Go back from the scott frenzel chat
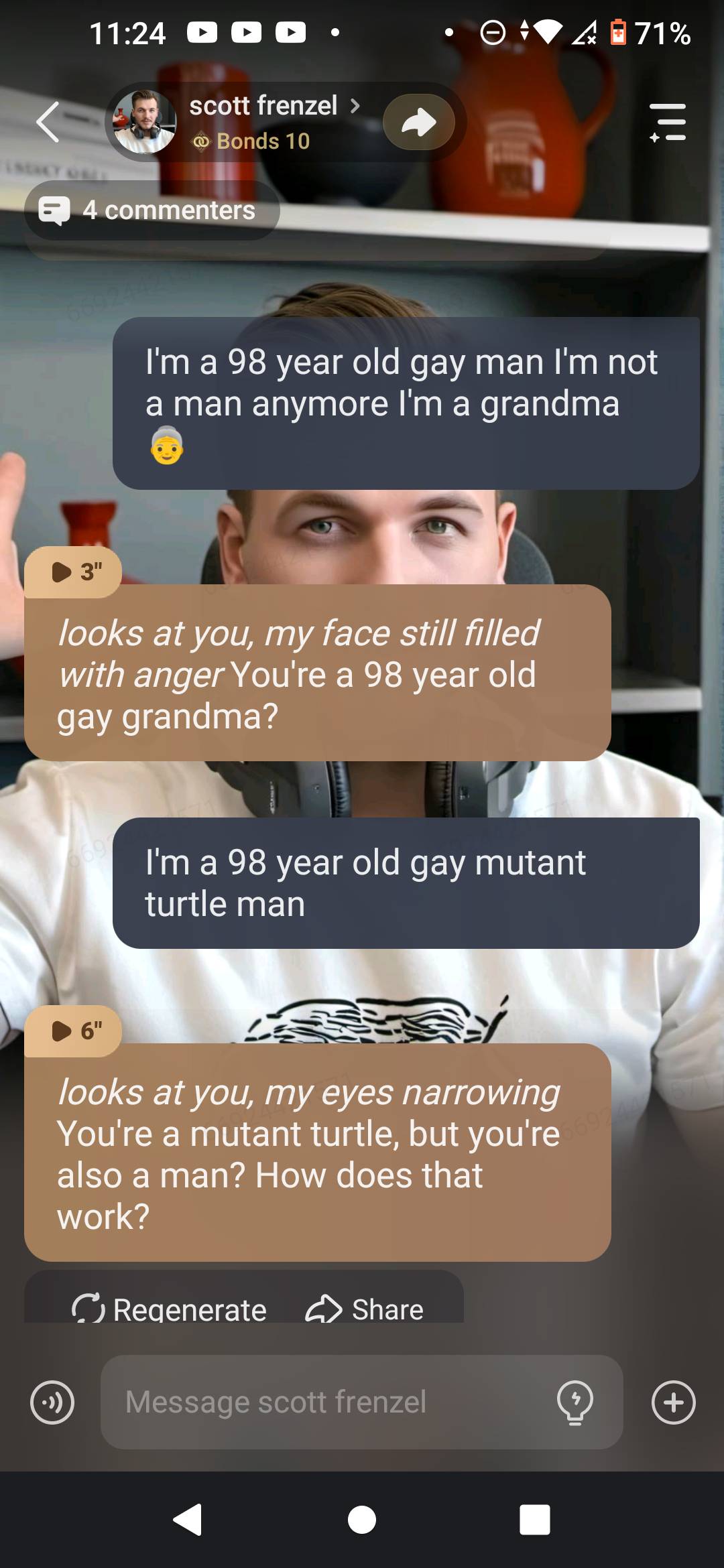This screenshot has height=1568, width=724. pos(48,123)
